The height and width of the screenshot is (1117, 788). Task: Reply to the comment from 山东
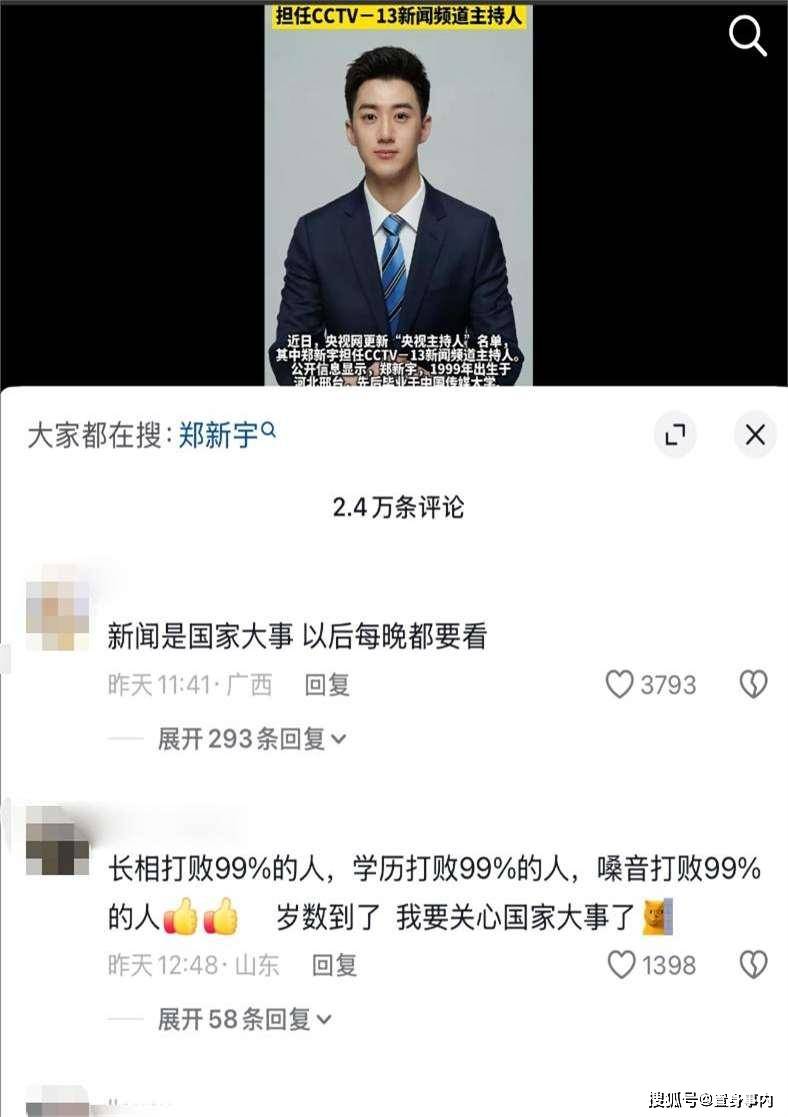[334, 965]
